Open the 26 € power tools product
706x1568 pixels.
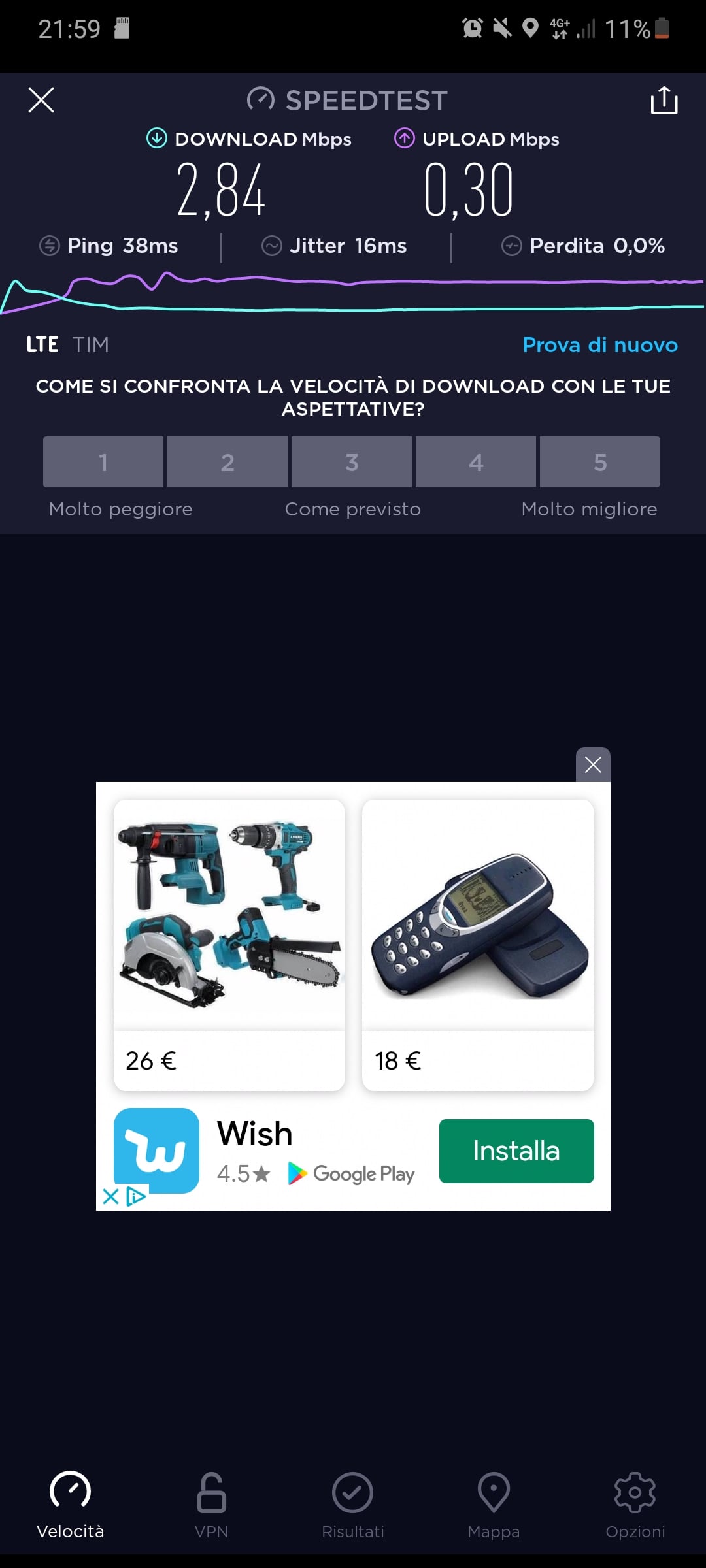click(229, 945)
